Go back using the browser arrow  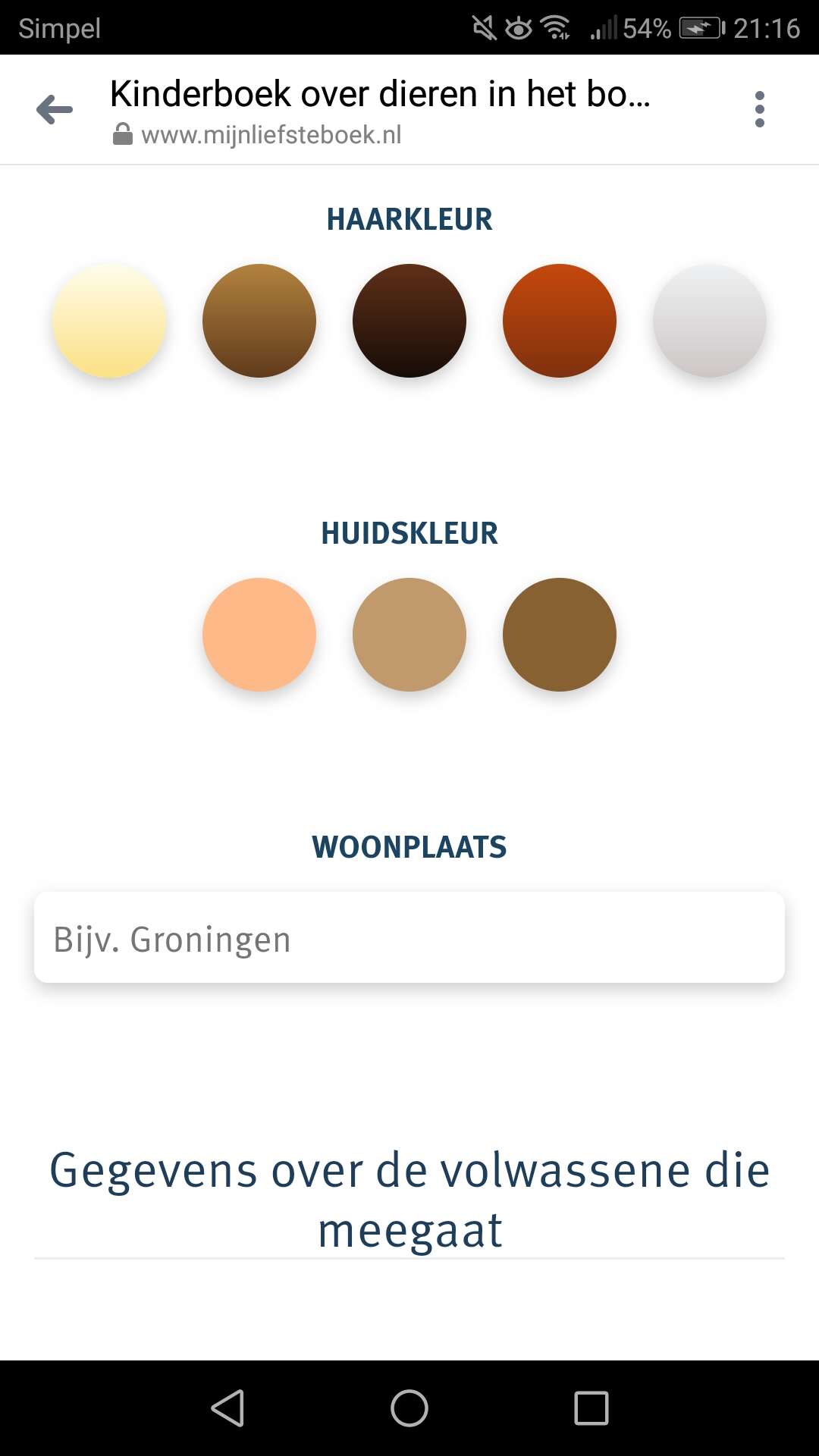tap(55, 110)
